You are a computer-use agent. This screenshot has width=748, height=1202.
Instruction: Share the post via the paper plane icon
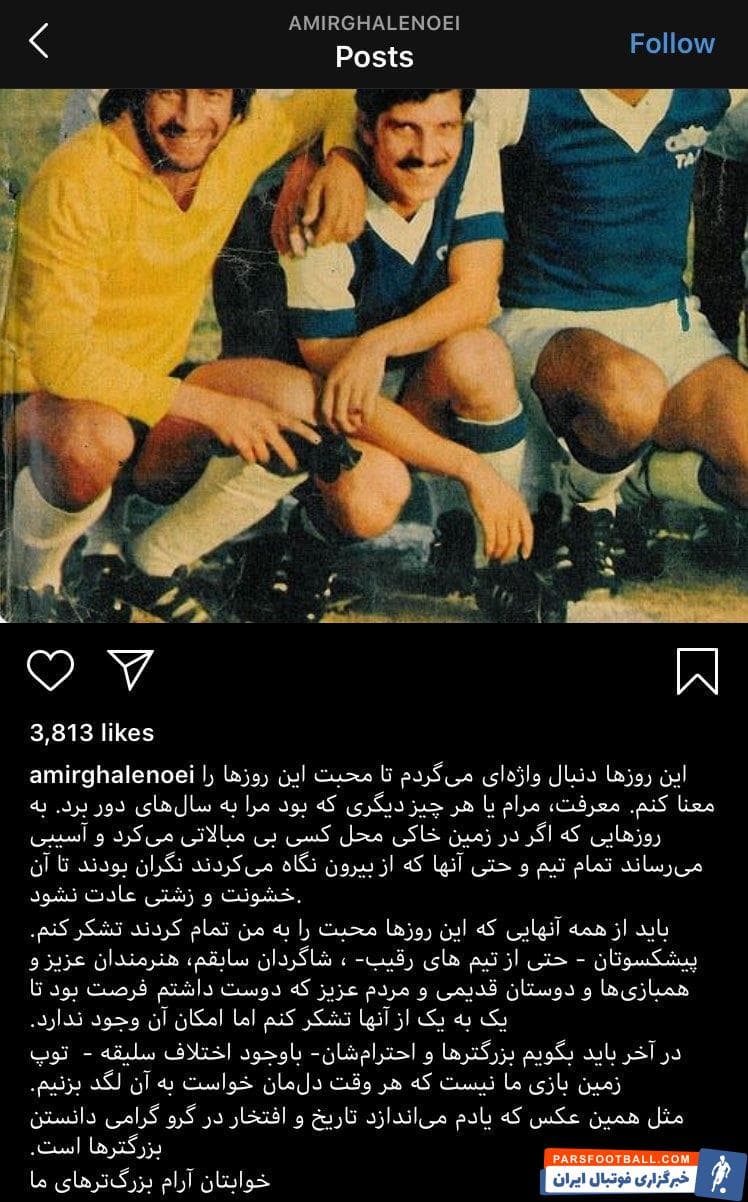(130, 670)
